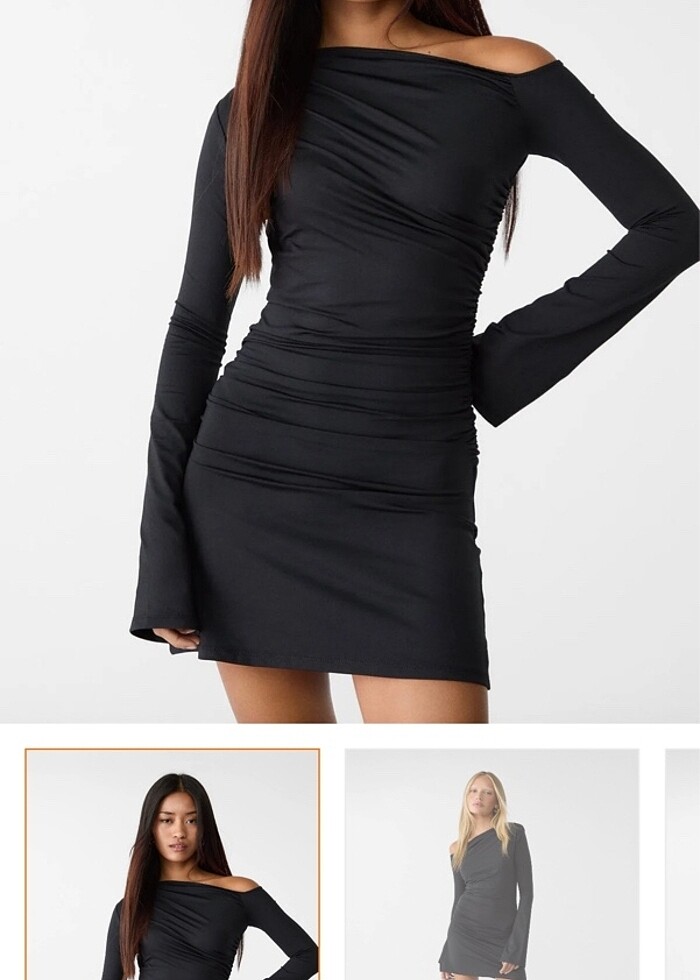
Task: Select the thumbnail with the dark-haired model
Action: 172,864
